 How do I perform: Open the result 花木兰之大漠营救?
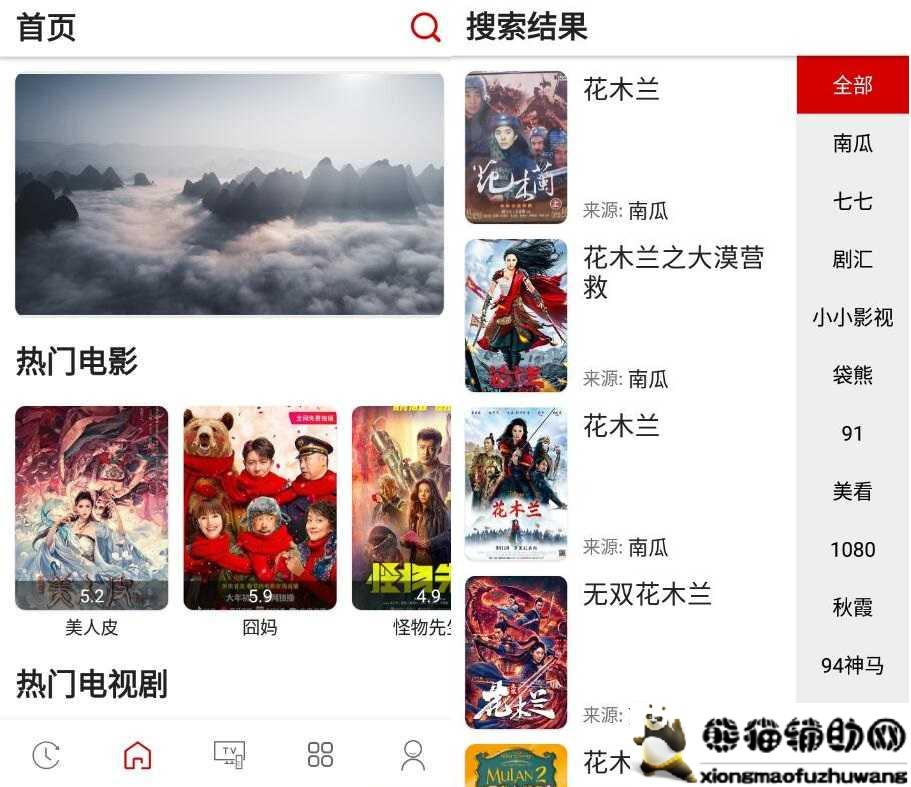[x=673, y=272]
